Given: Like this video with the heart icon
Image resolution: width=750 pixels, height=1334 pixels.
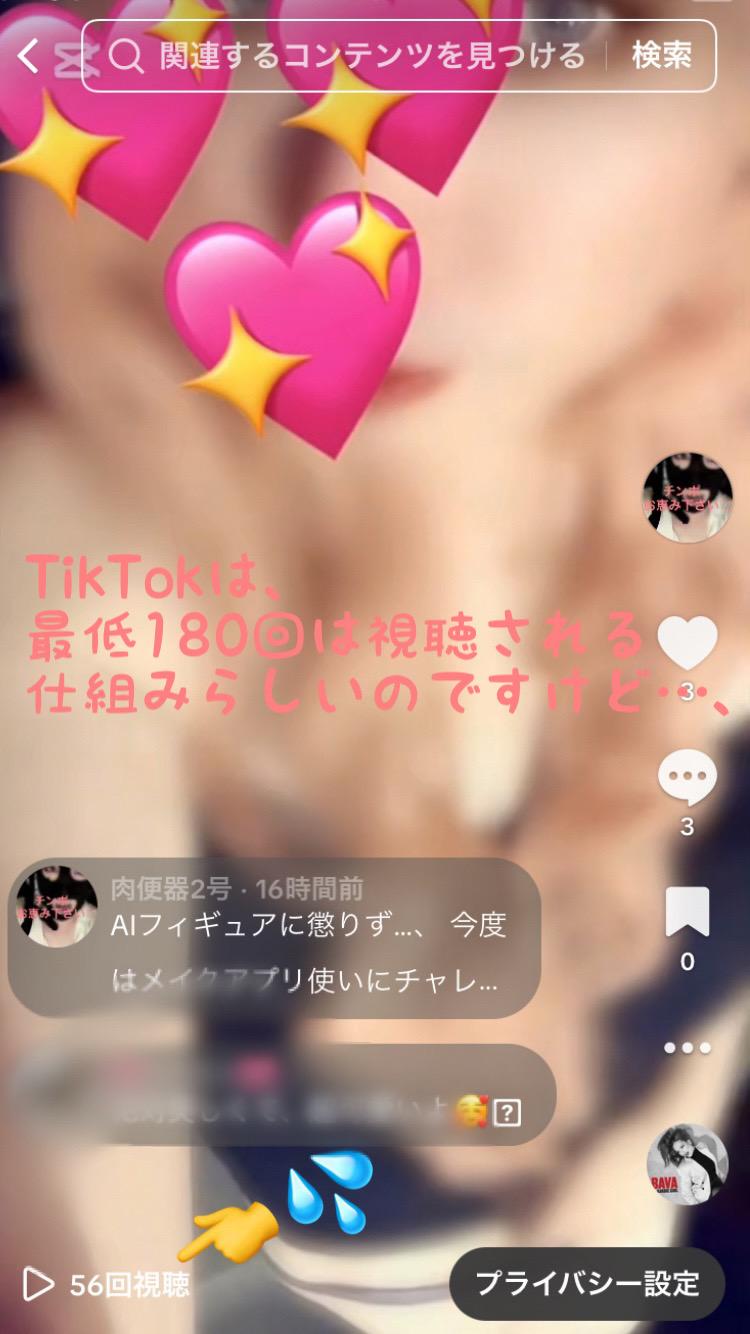Looking at the screenshot, I should point(687,643).
